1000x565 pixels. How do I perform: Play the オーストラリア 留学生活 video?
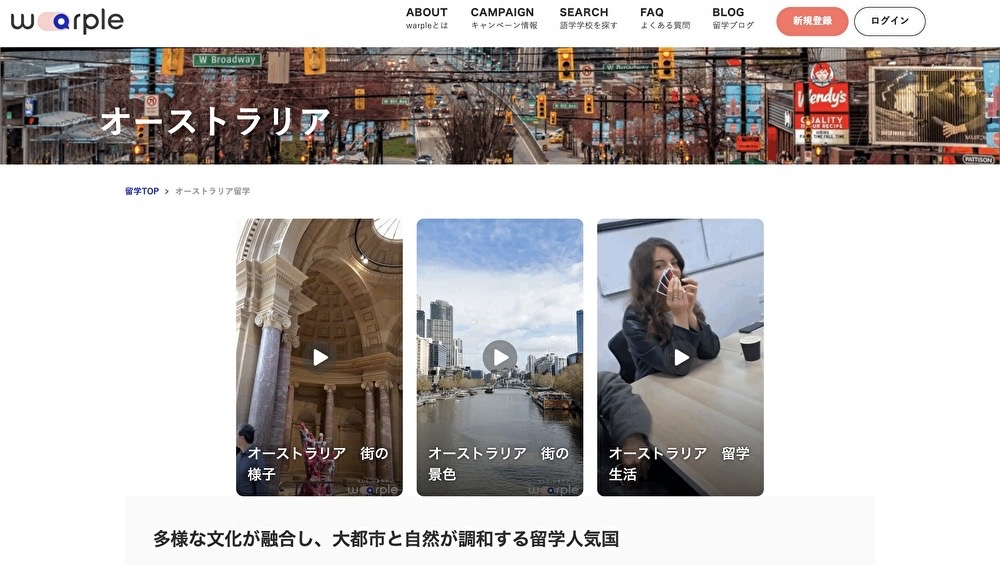(681, 357)
